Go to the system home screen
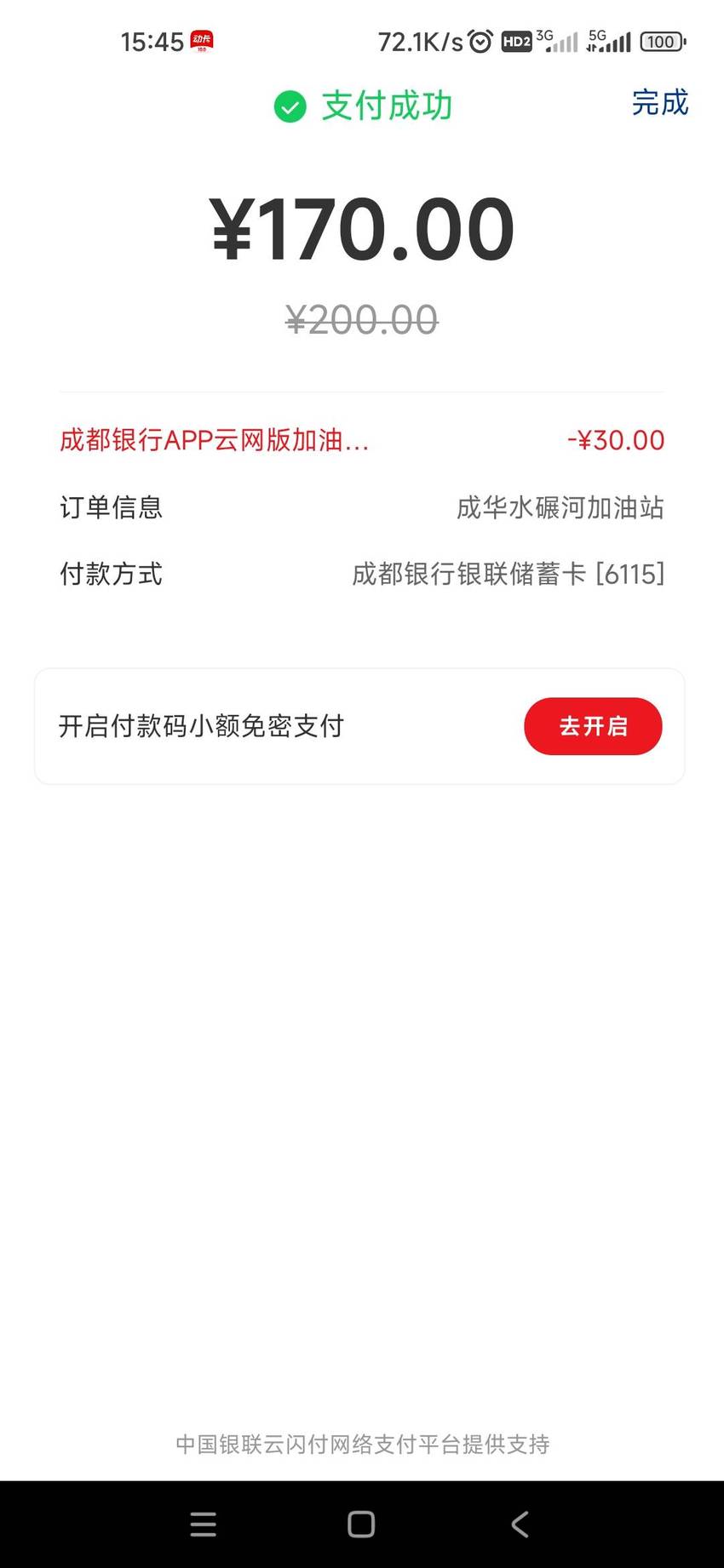Viewport: 724px width, 1568px height. (361, 1524)
